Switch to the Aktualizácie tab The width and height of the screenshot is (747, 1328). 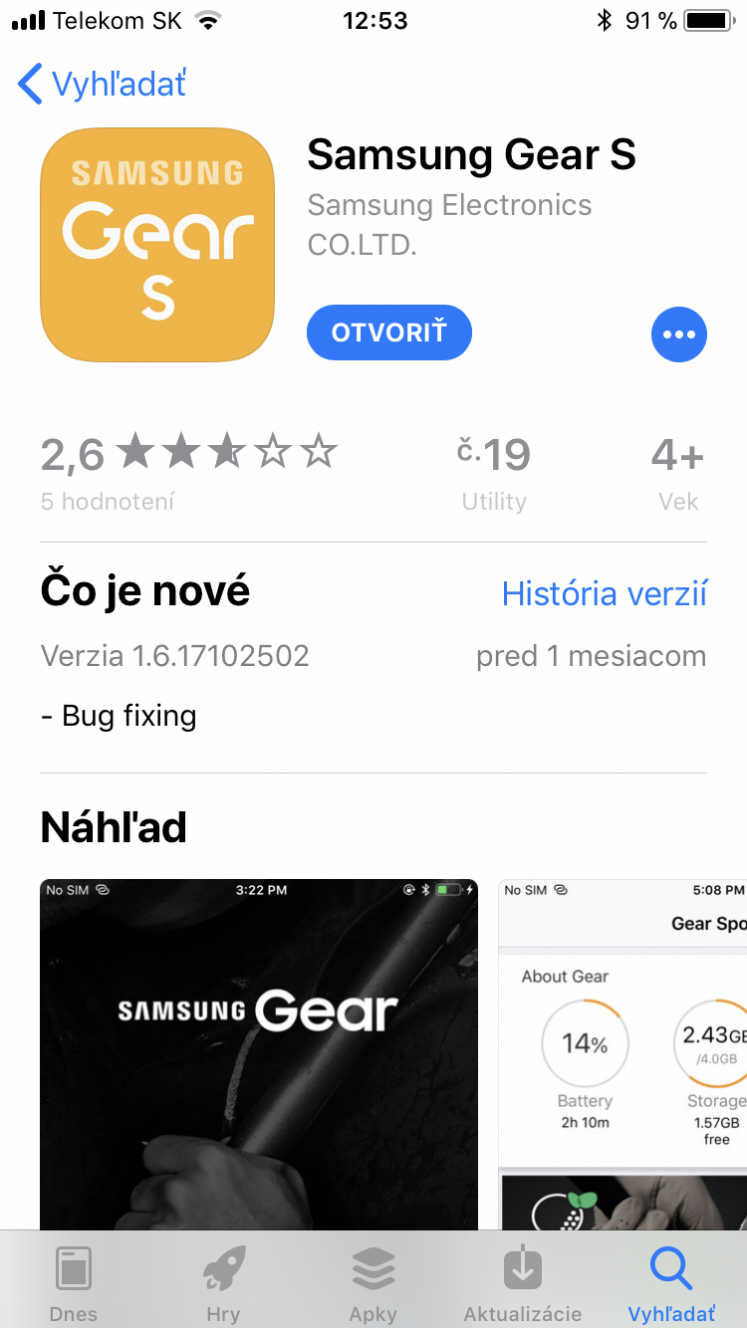point(522,1285)
